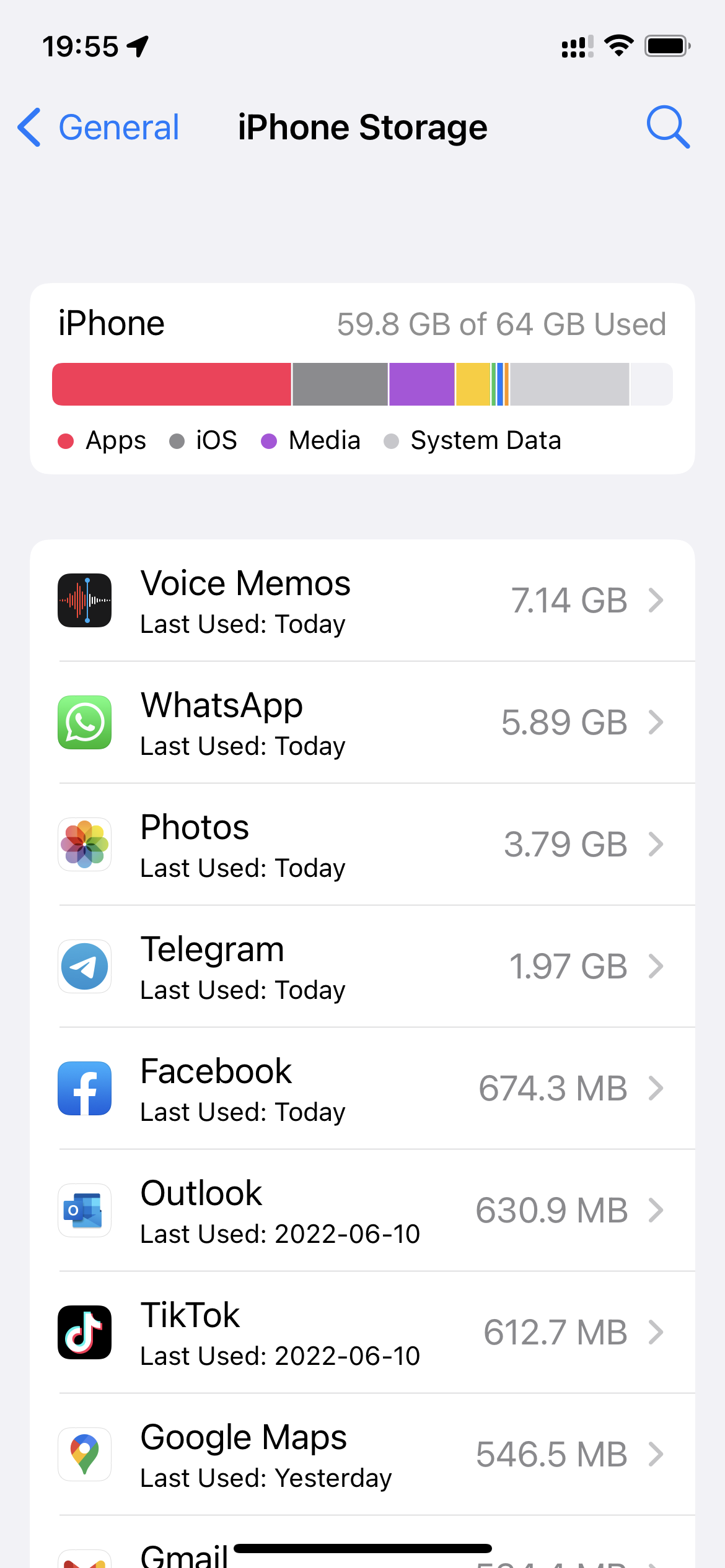The width and height of the screenshot is (725, 1568).
Task: Click the TikTok app icon
Action: [x=84, y=1332]
